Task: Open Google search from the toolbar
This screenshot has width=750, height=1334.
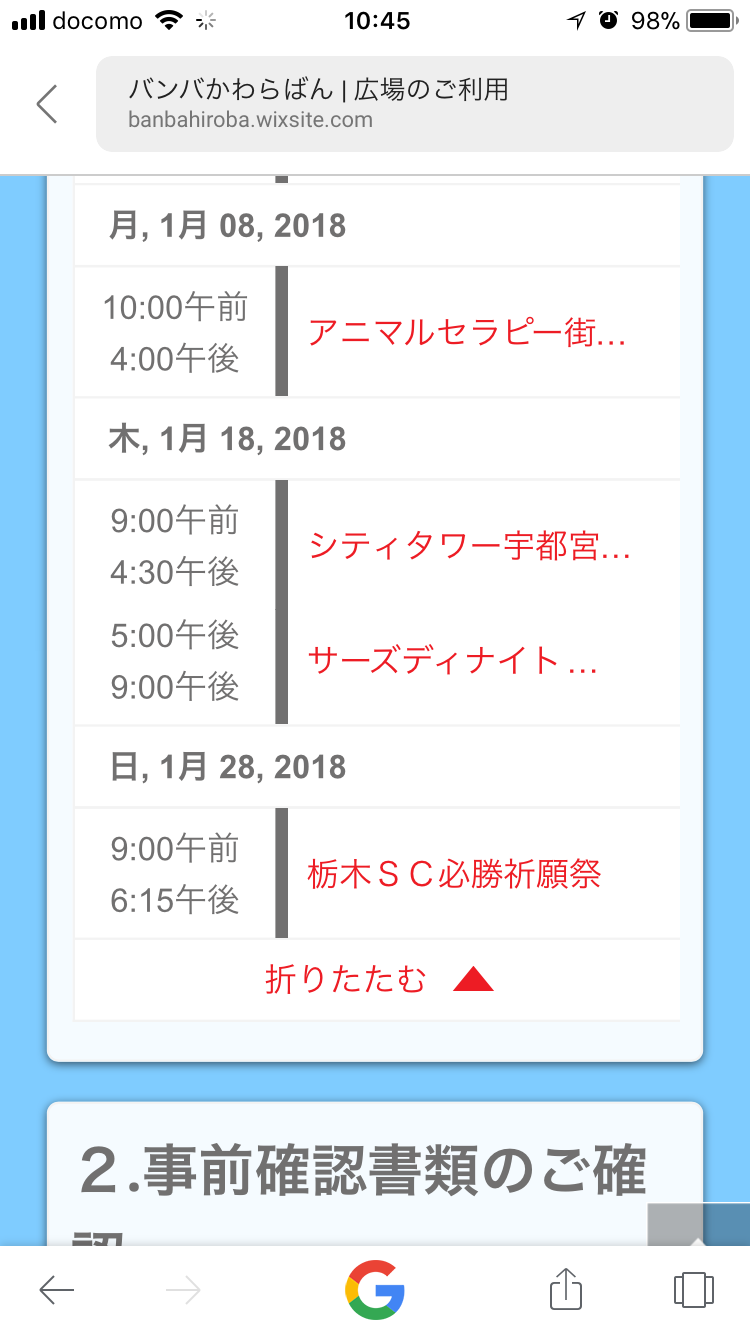Action: 375,1290
